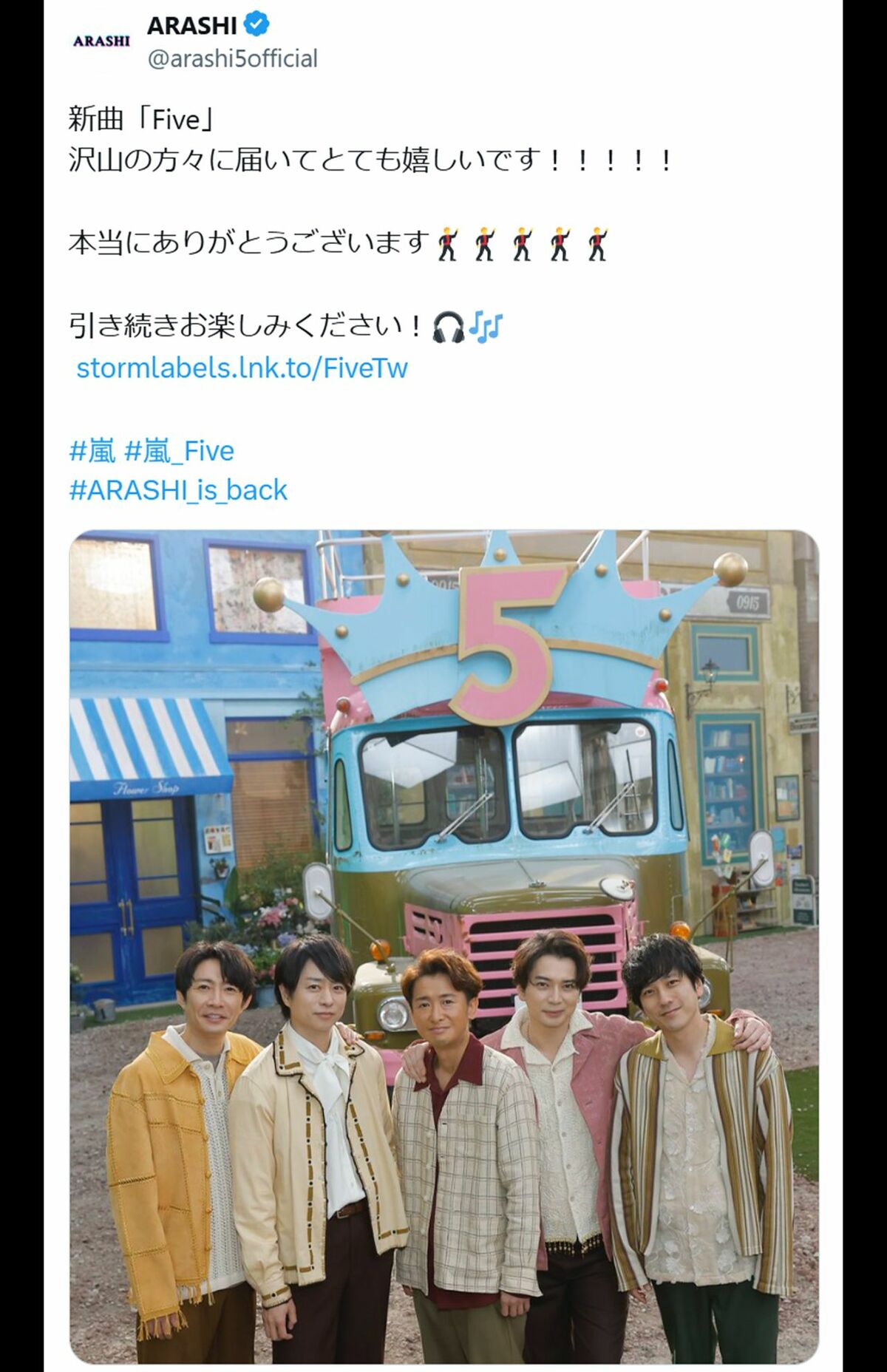Open the @arashi5official account handle
Image resolution: width=887 pixels, height=1372 pixels.
pos(232,58)
